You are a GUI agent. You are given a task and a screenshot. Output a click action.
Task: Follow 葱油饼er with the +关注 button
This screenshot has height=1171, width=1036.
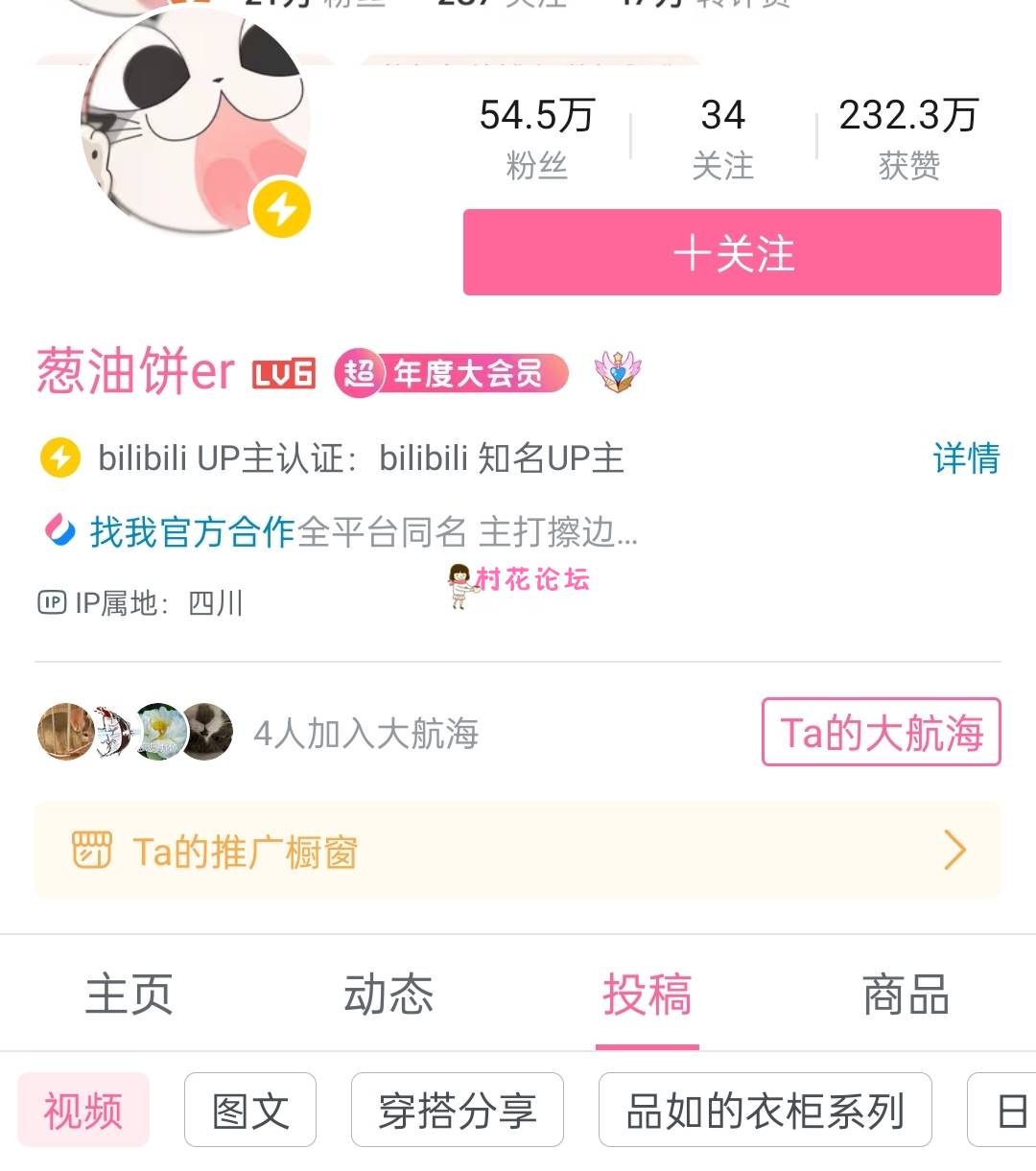[x=732, y=252]
